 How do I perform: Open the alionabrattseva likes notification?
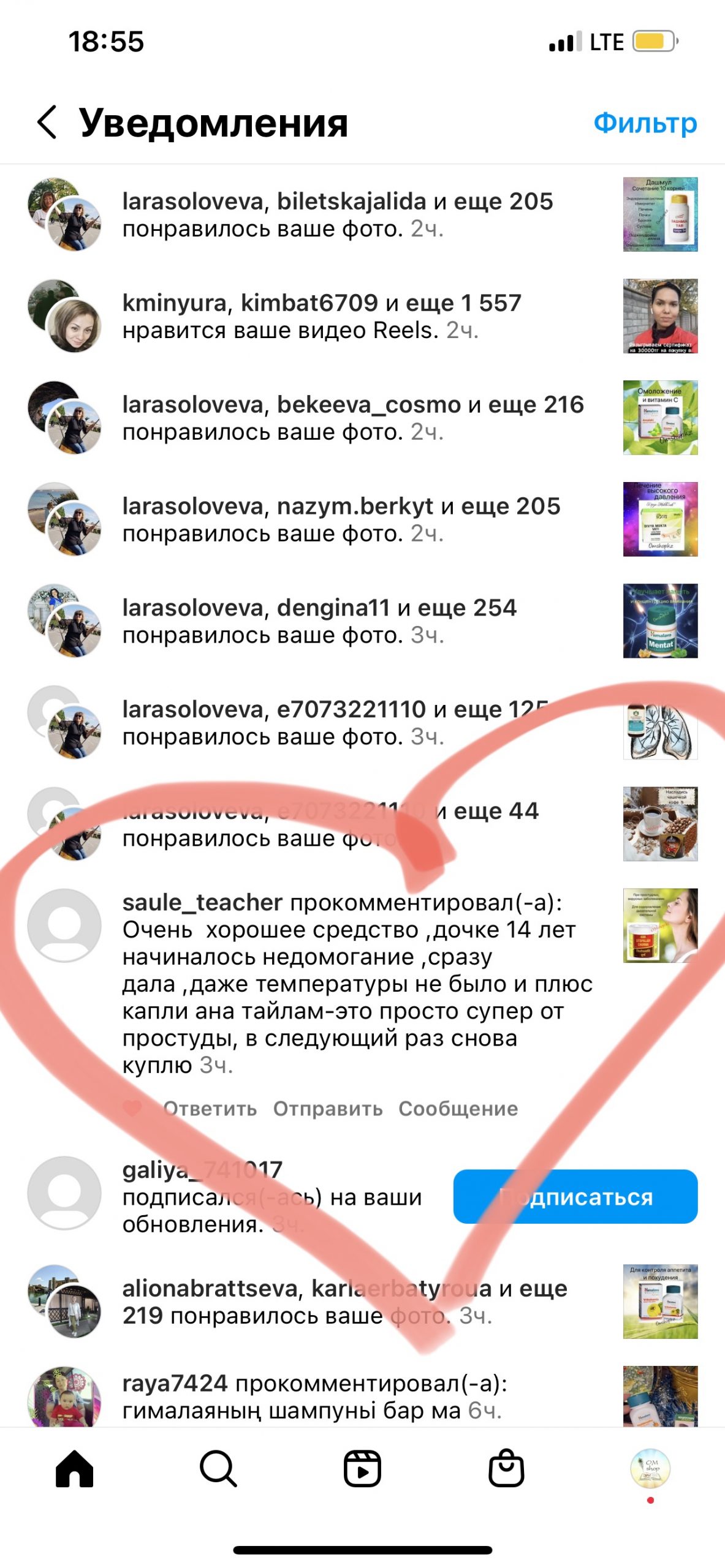(x=362, y=1301)
